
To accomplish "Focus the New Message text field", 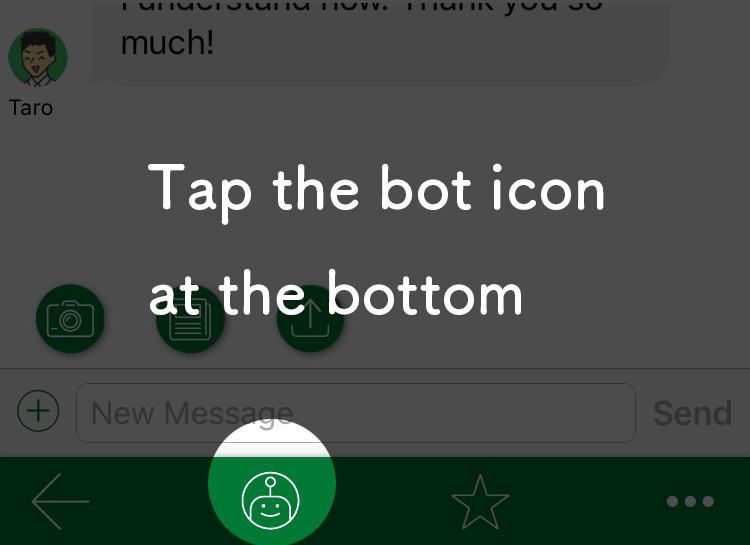I will tap(355, 412).
